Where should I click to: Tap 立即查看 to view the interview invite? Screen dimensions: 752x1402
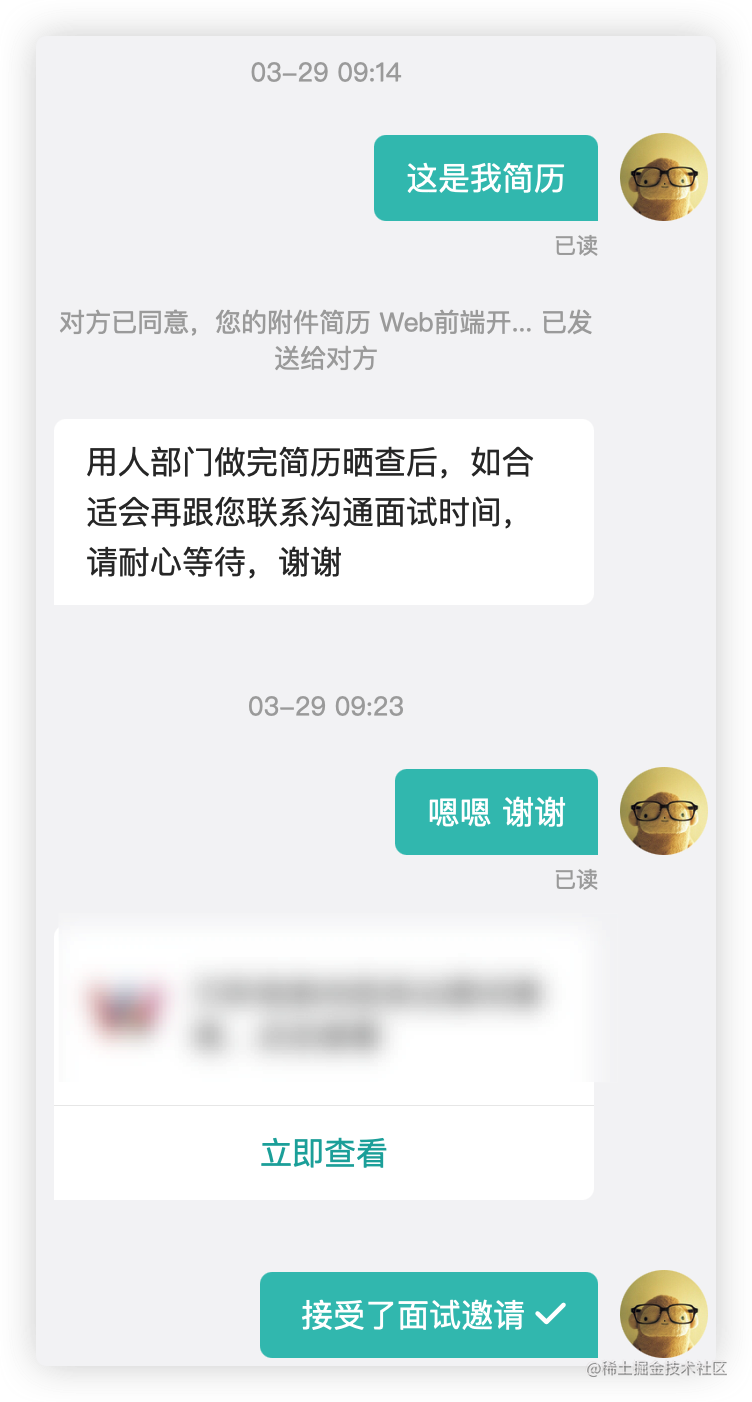[323, 1153]
